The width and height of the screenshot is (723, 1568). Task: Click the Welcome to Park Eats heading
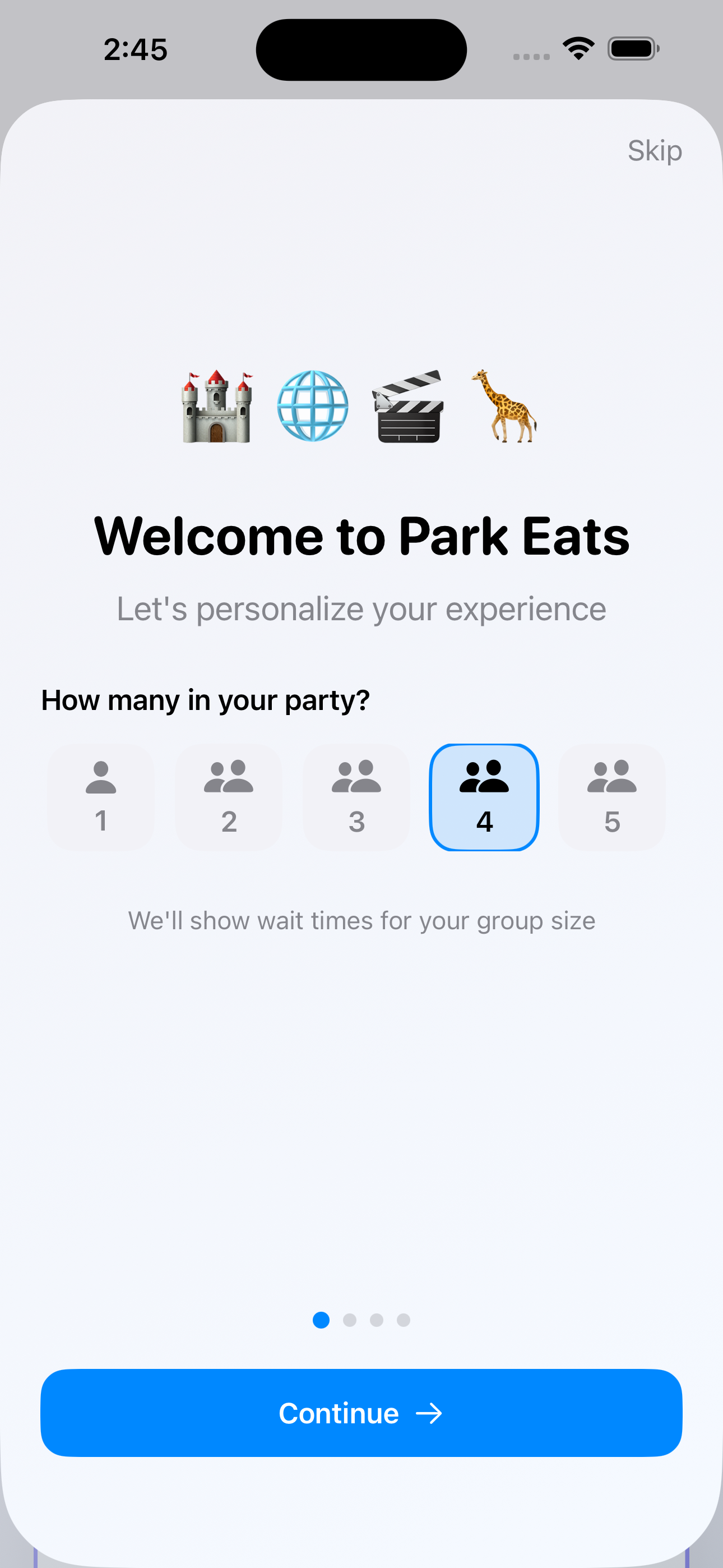click(361, 536)
